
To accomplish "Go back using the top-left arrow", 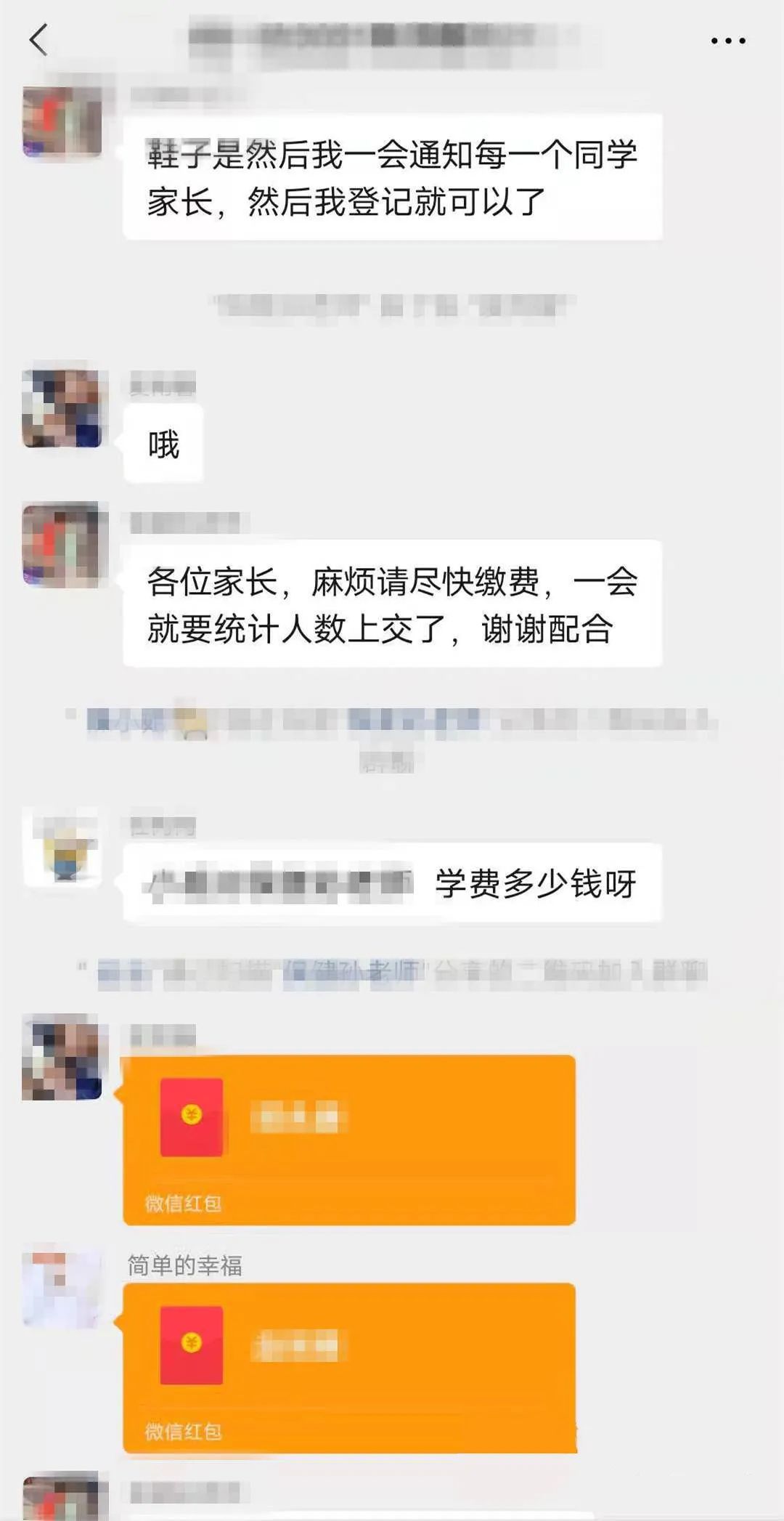I will 38,40.
